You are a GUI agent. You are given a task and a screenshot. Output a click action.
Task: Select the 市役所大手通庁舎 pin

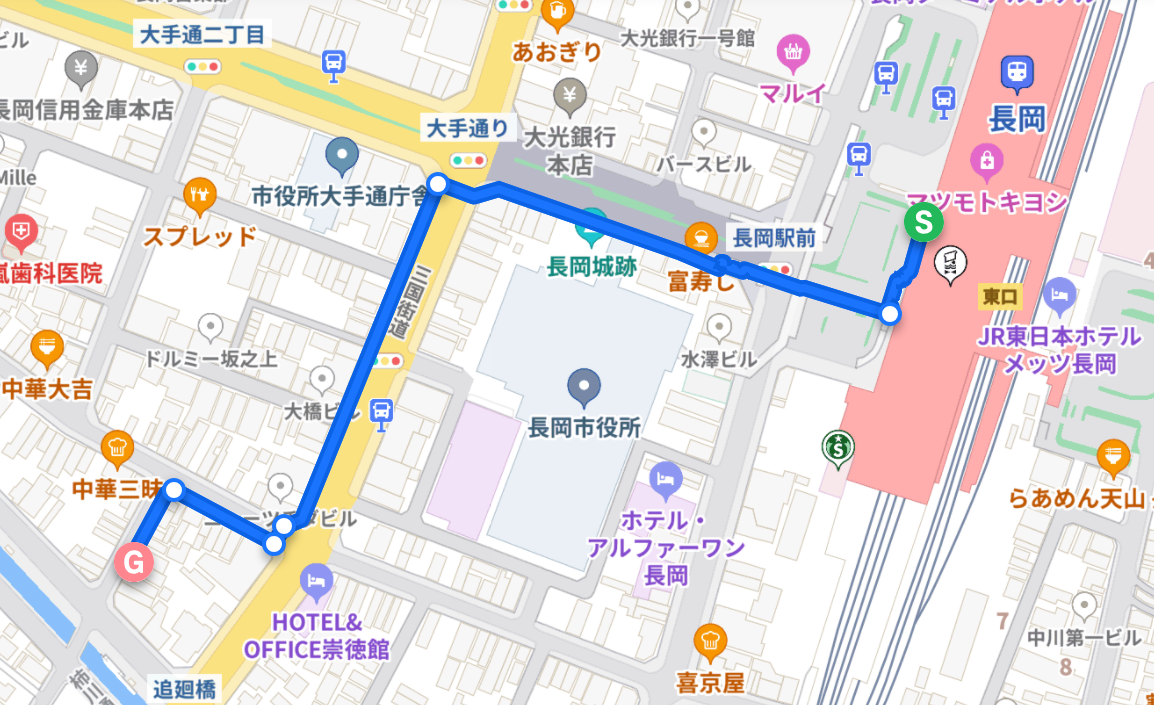tap(343, 155)
